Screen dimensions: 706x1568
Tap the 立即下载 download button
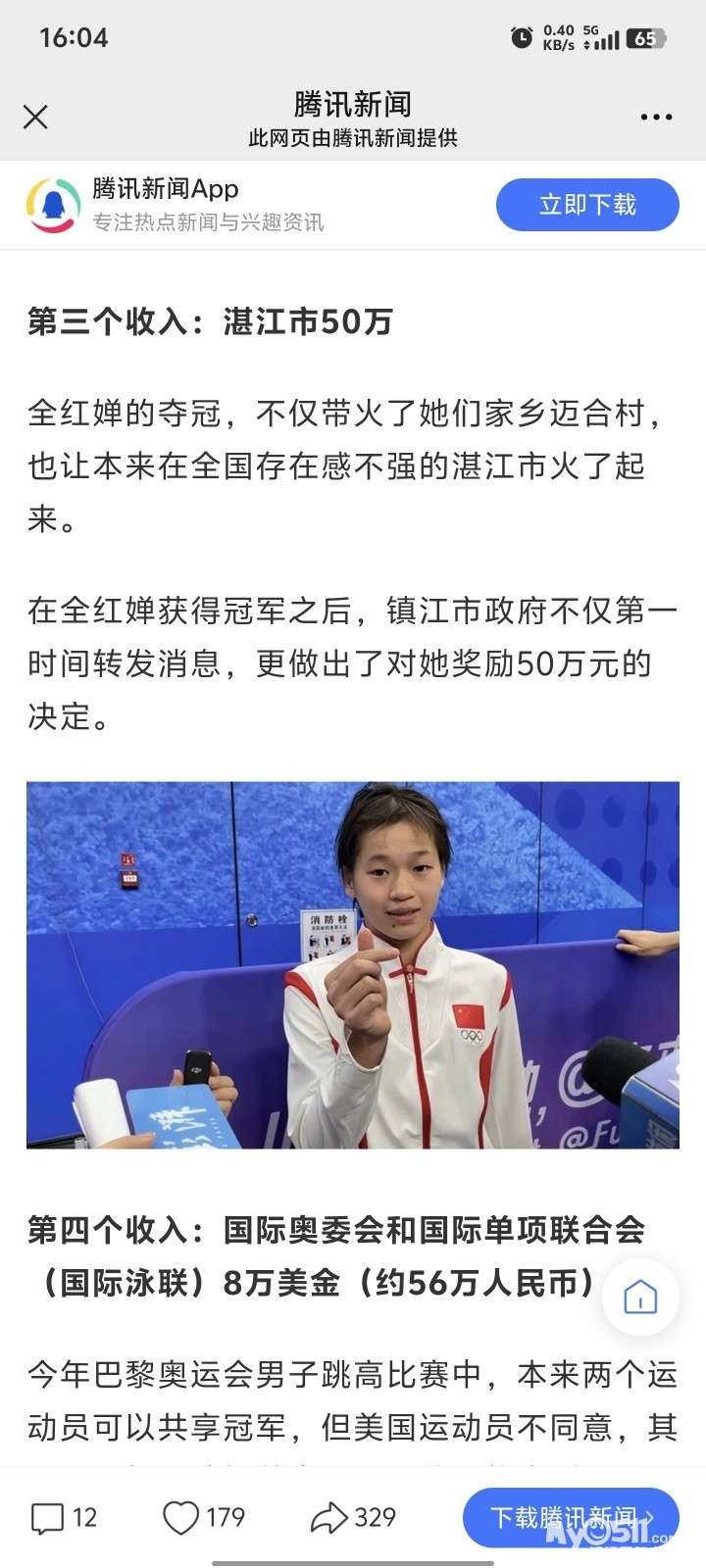[x=587, y=205]
